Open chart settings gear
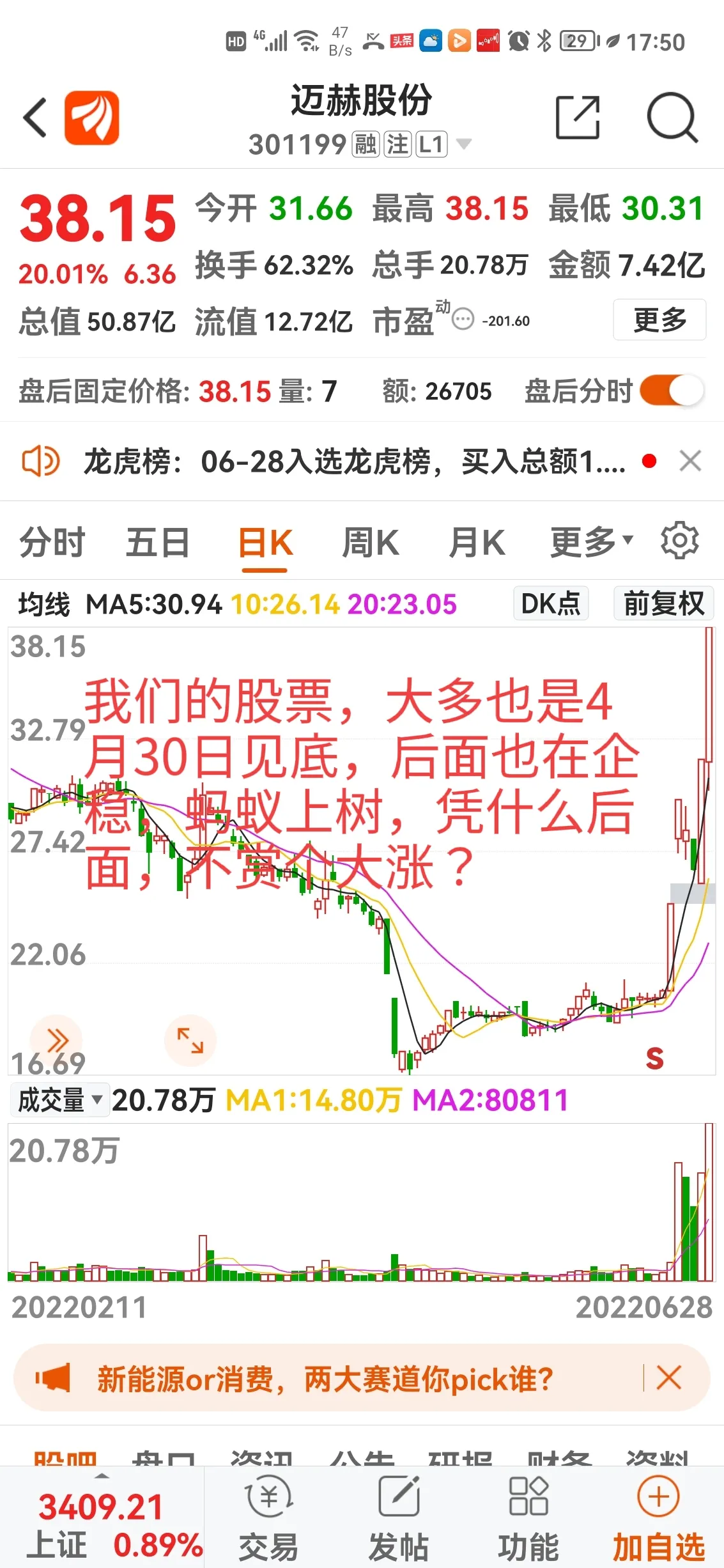The height and width of the screenshot is (1568, 724). tap(679, 541)
